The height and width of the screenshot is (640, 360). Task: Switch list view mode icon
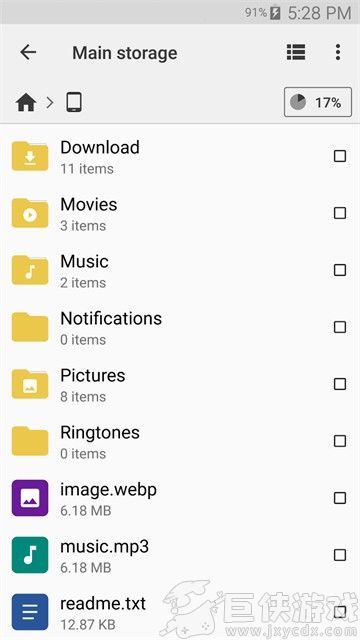(296, 52)
